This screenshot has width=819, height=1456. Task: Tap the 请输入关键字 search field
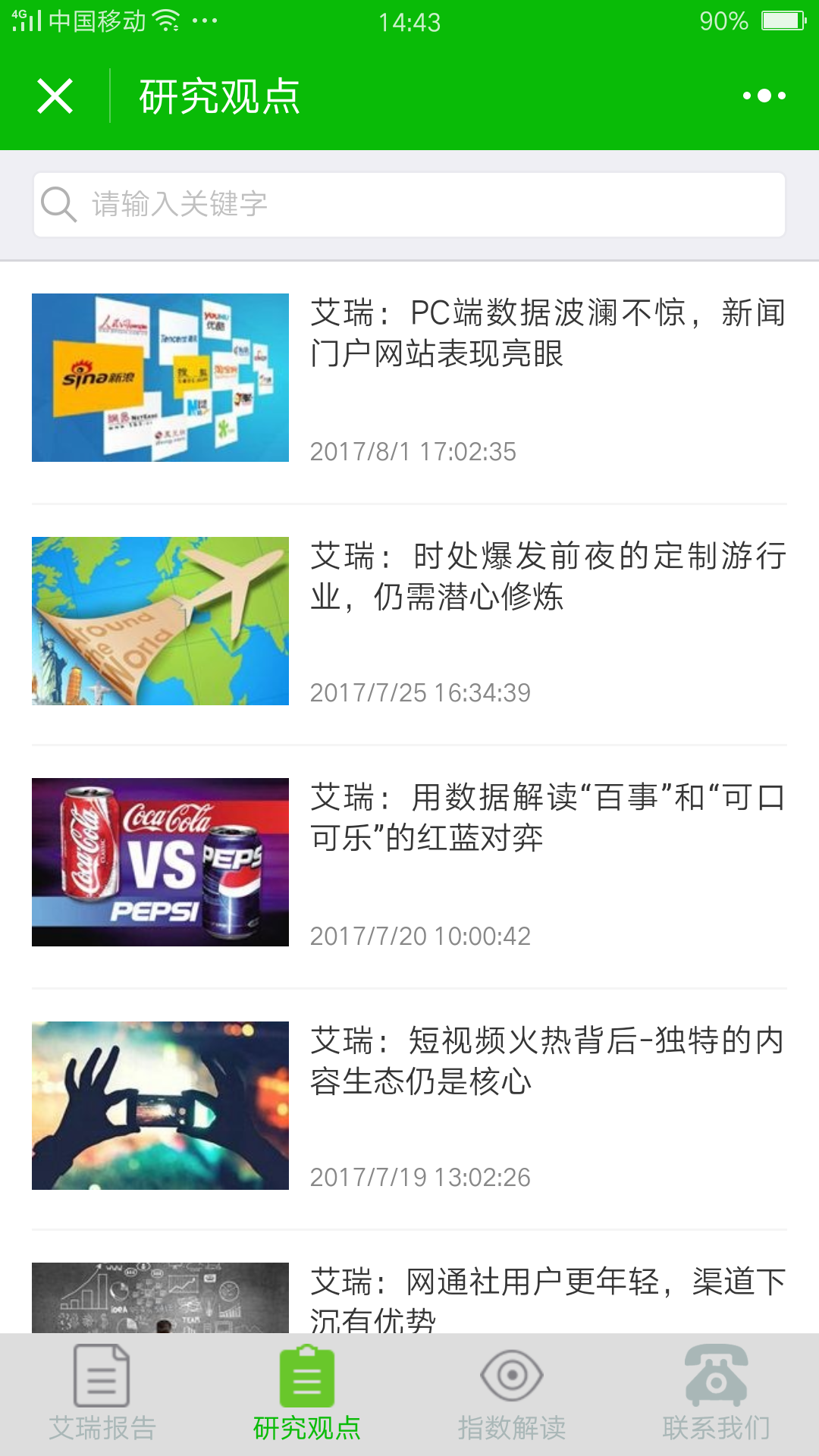409,205
